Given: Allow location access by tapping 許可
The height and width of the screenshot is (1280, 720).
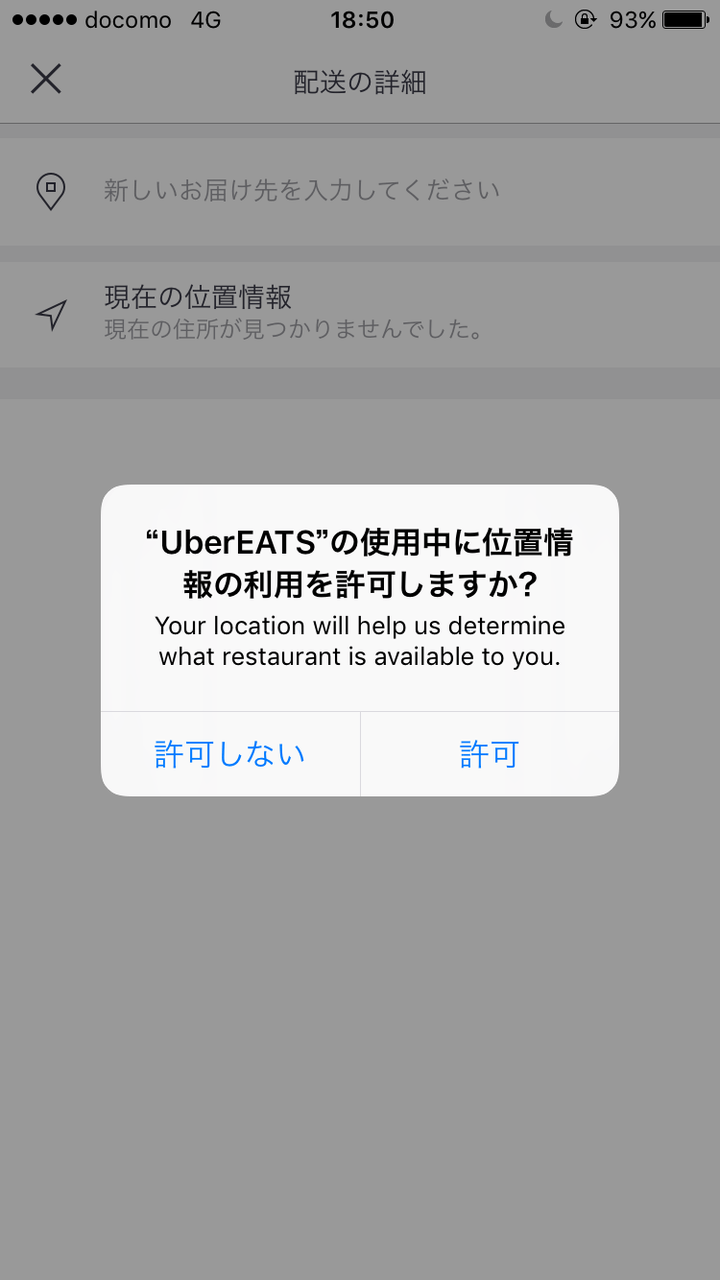Looking at the screenshot, I should [489, 753].
